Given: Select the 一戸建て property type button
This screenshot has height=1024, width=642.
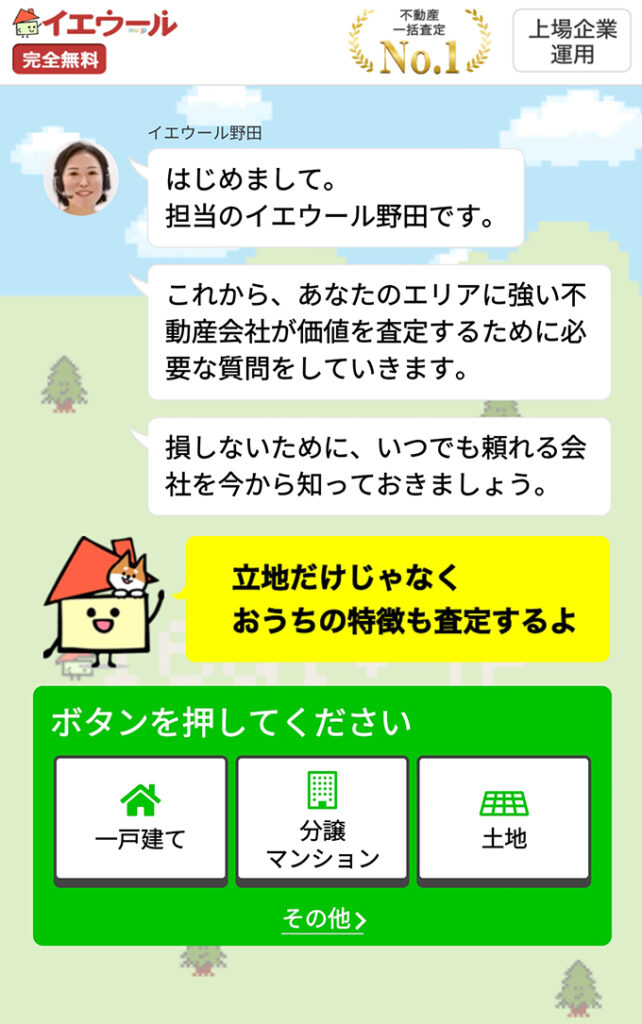Looking at the screenshot, I should click(140, 818).
